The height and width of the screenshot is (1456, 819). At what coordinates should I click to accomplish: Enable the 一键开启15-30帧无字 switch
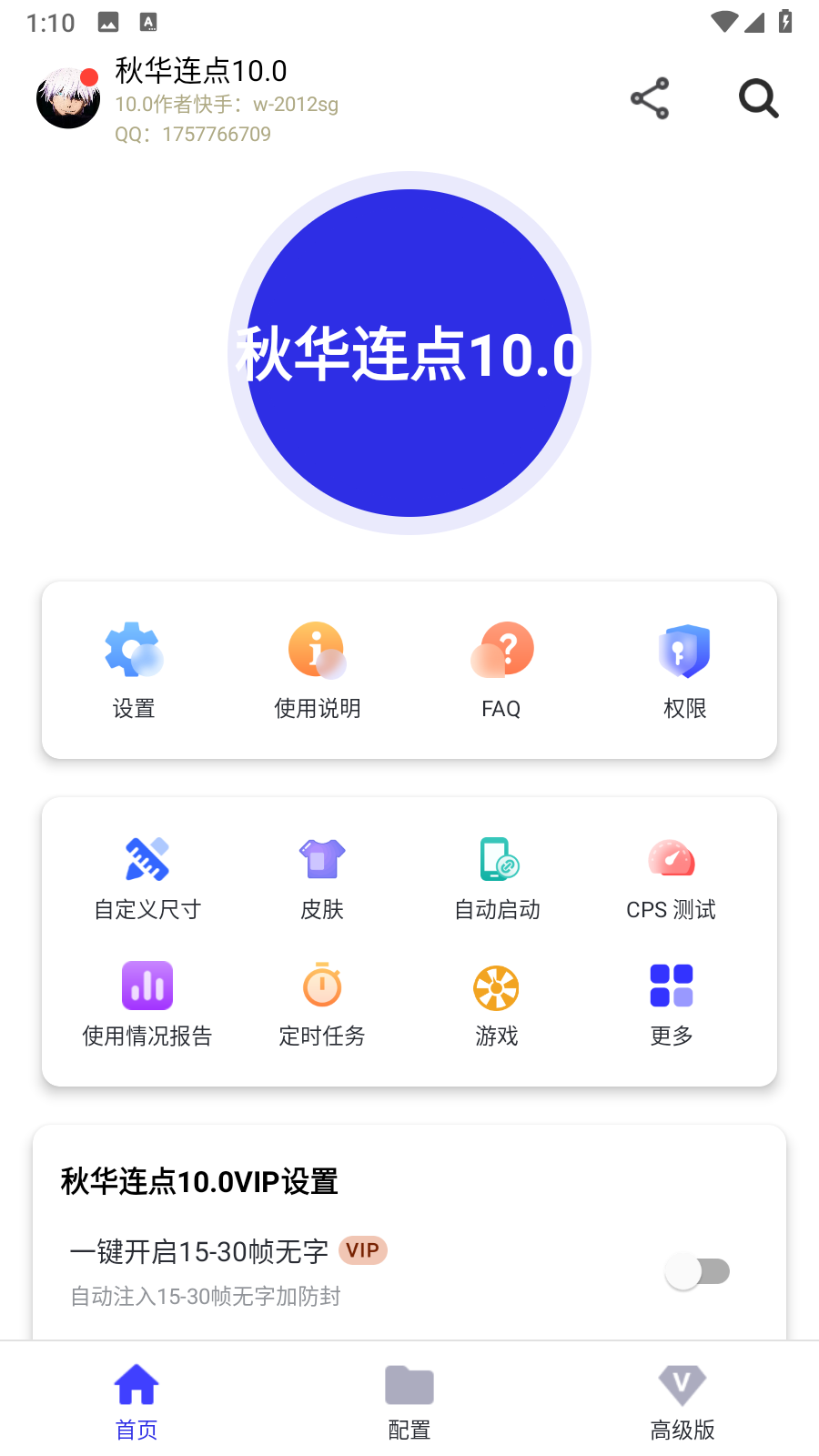point(698,1271)
